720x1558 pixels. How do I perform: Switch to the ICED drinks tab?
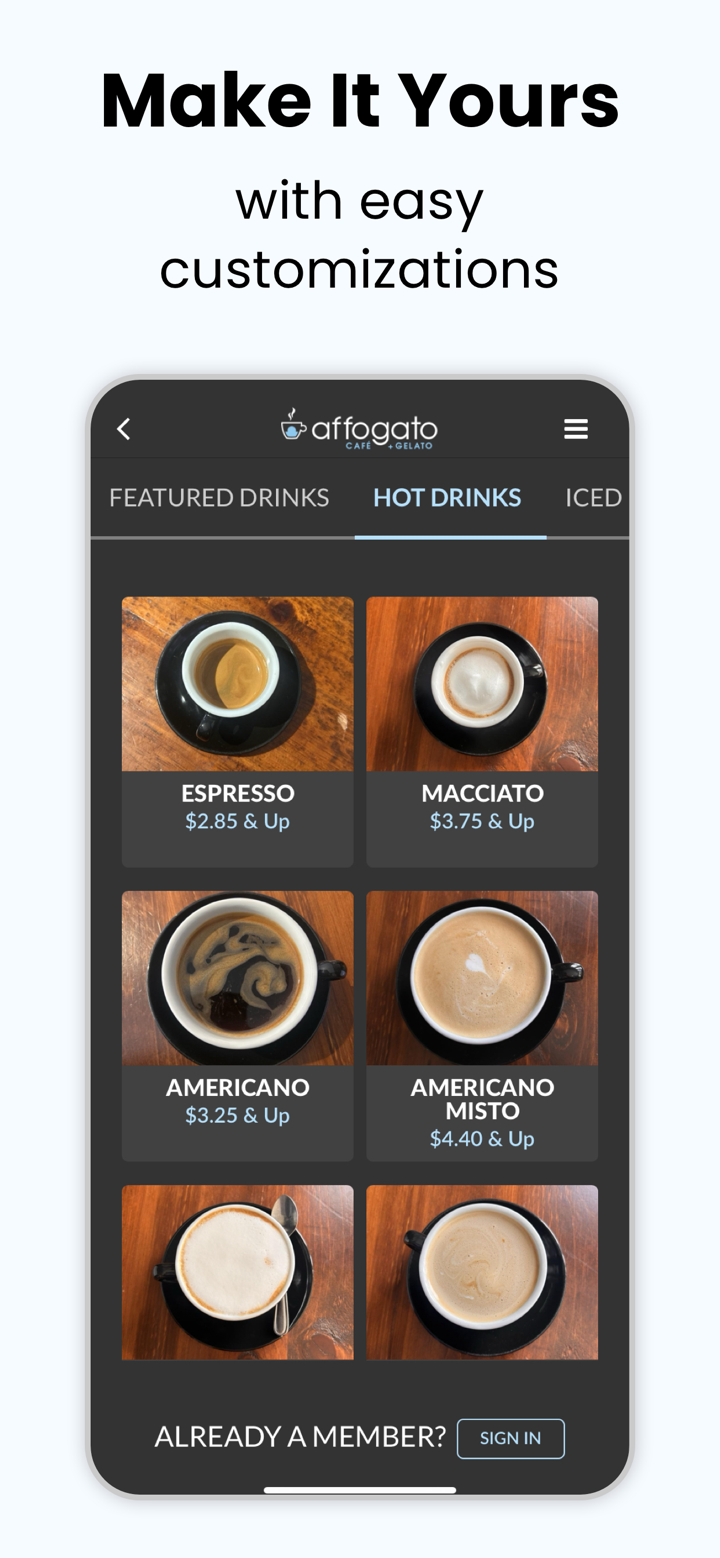(594, 496)
